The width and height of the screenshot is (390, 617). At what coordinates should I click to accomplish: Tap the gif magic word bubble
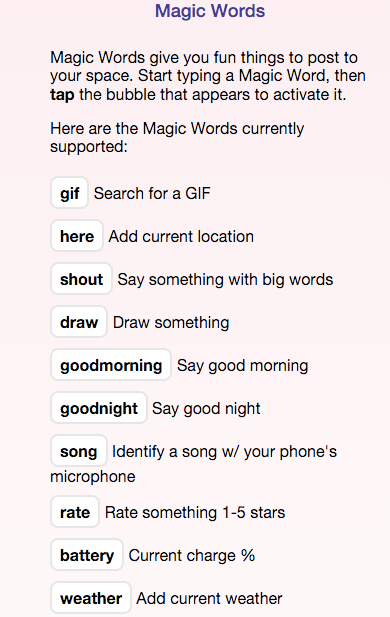click(69, 193)
